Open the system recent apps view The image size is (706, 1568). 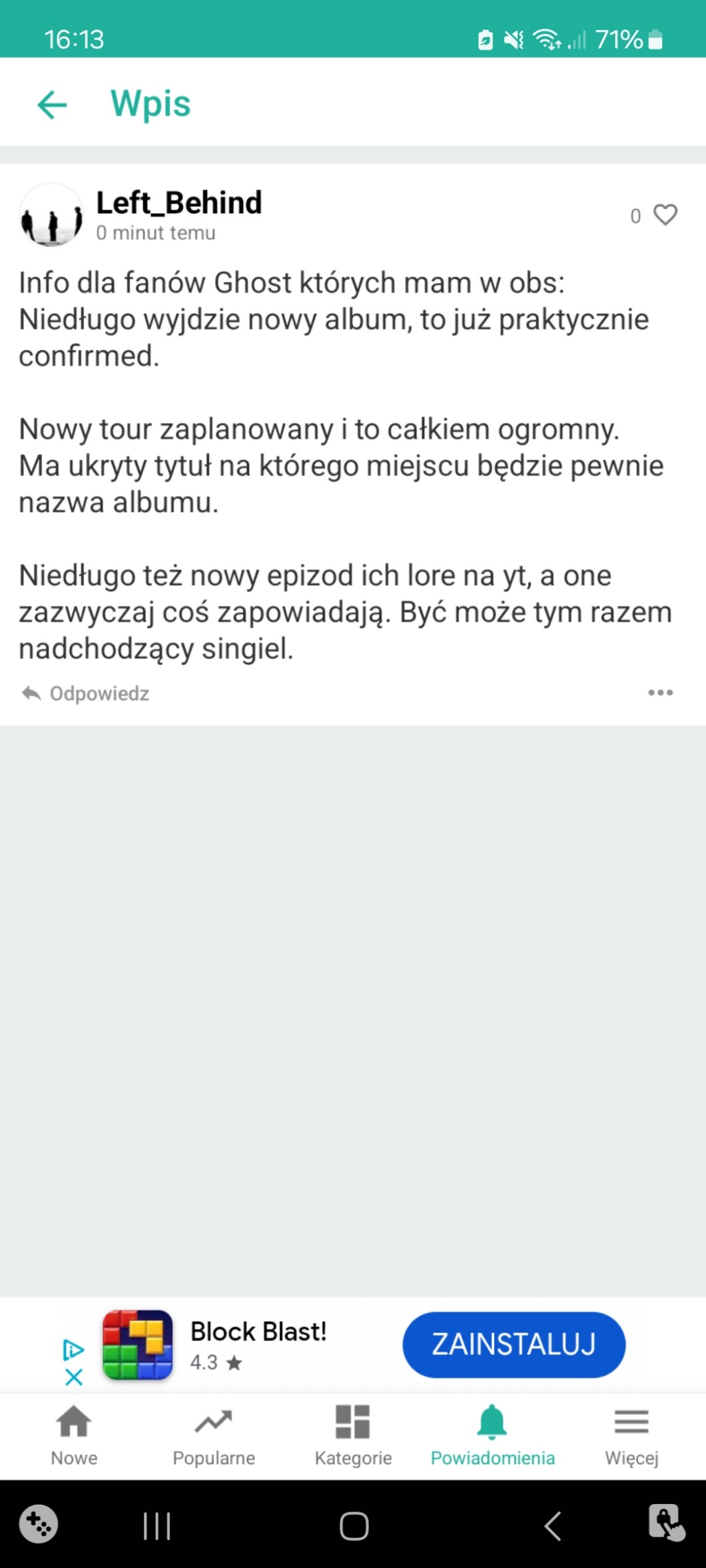(x=157, y=1525)
